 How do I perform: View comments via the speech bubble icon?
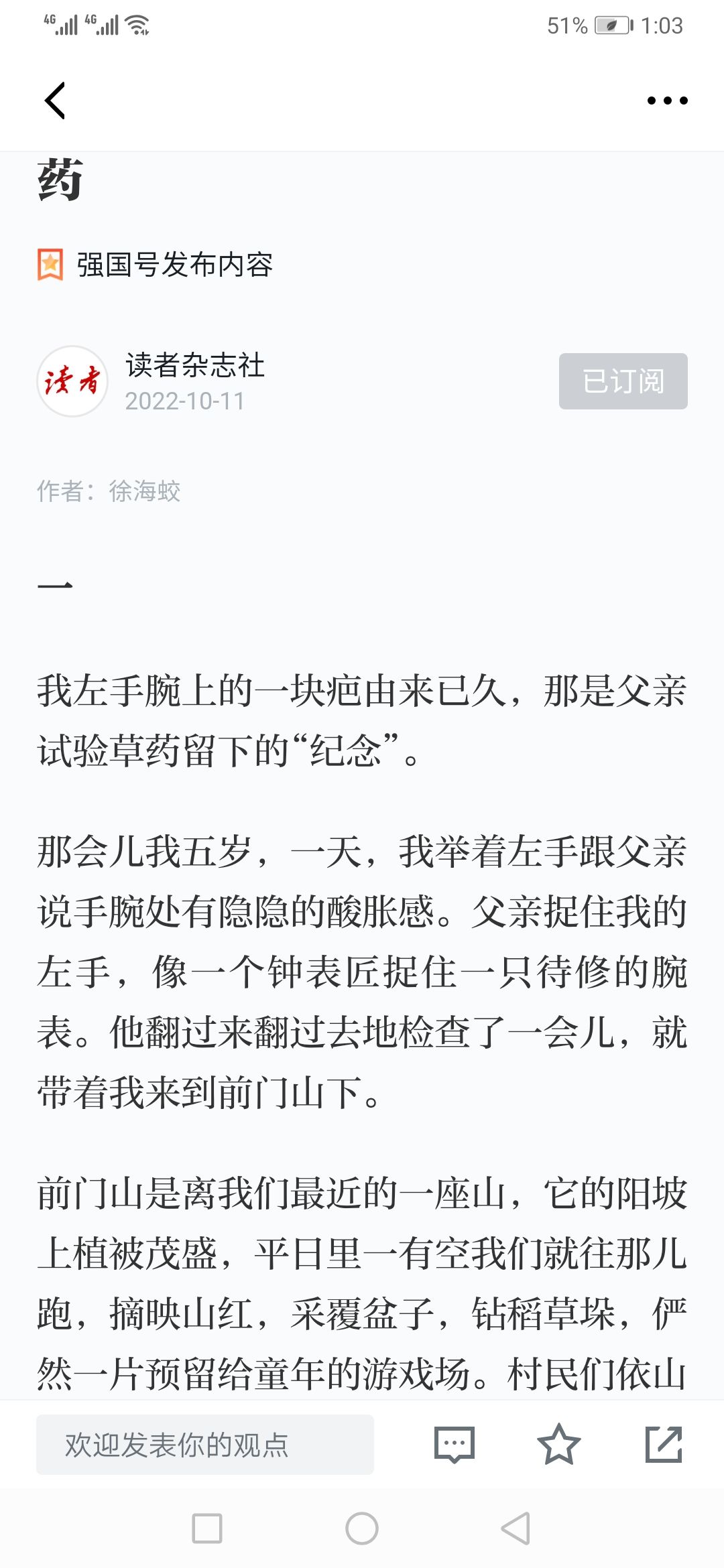tap(455, 1445)
